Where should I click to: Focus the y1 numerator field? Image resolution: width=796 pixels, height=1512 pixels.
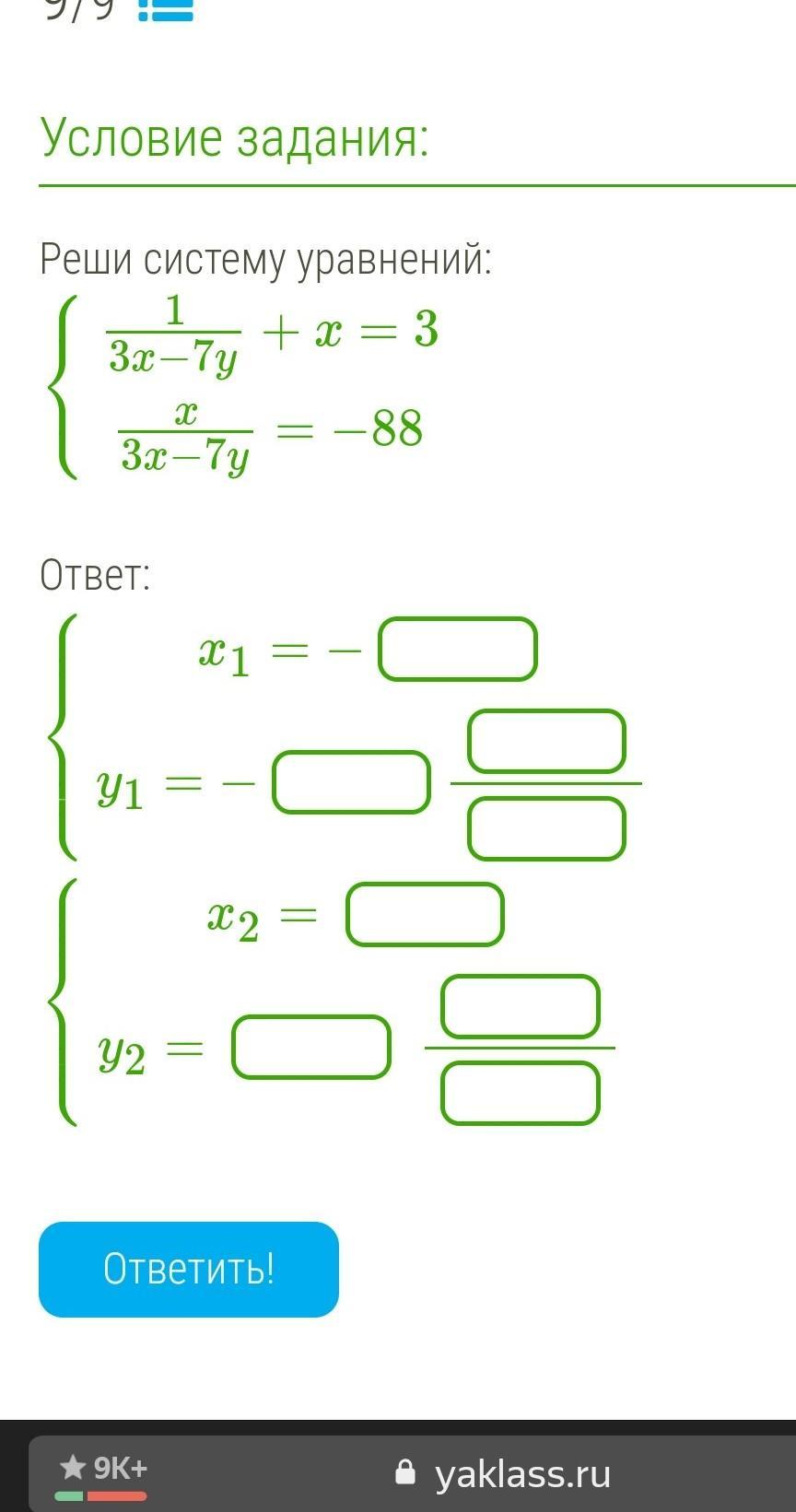pos(546,741)
